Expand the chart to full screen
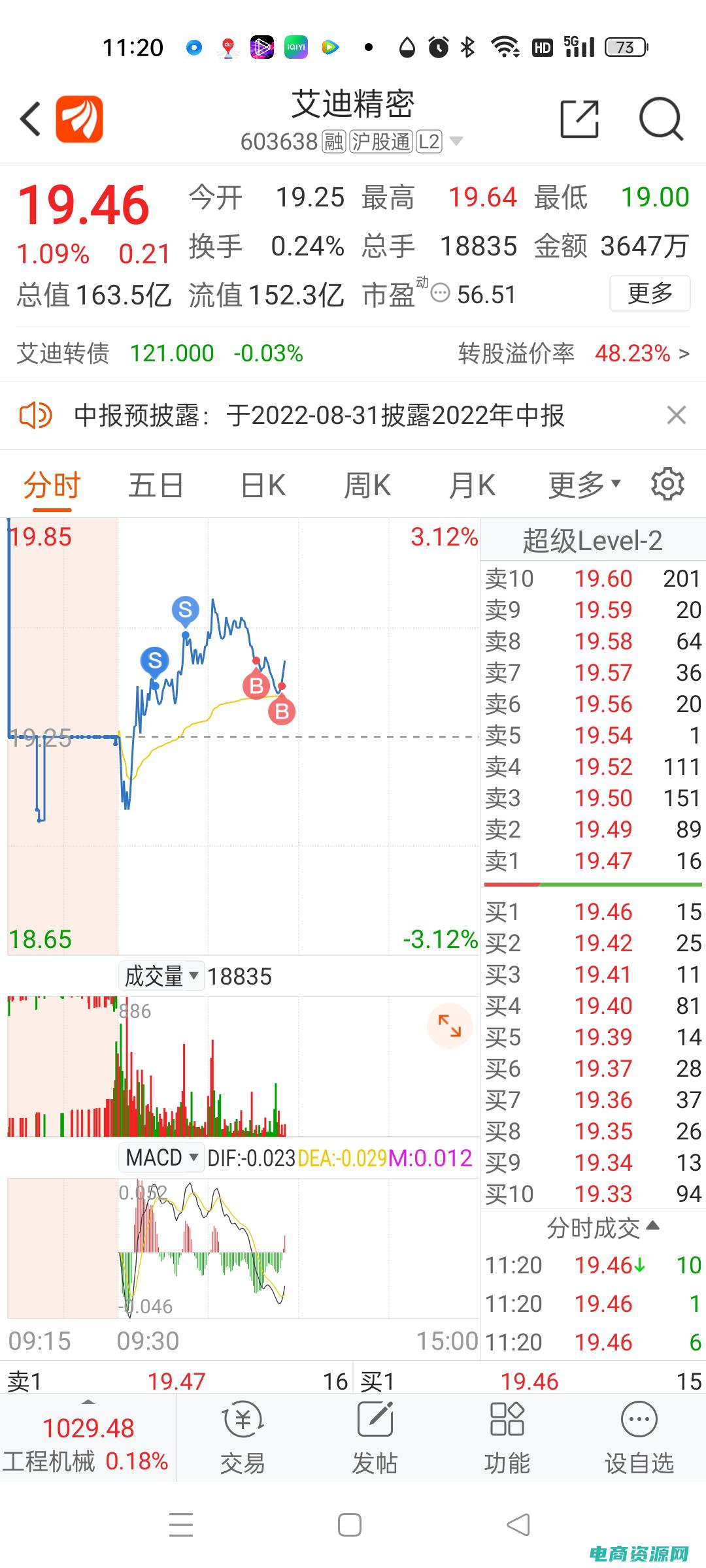Image resolution: width=706 pixels, height=1568 pixels. tap(449, 1026)
